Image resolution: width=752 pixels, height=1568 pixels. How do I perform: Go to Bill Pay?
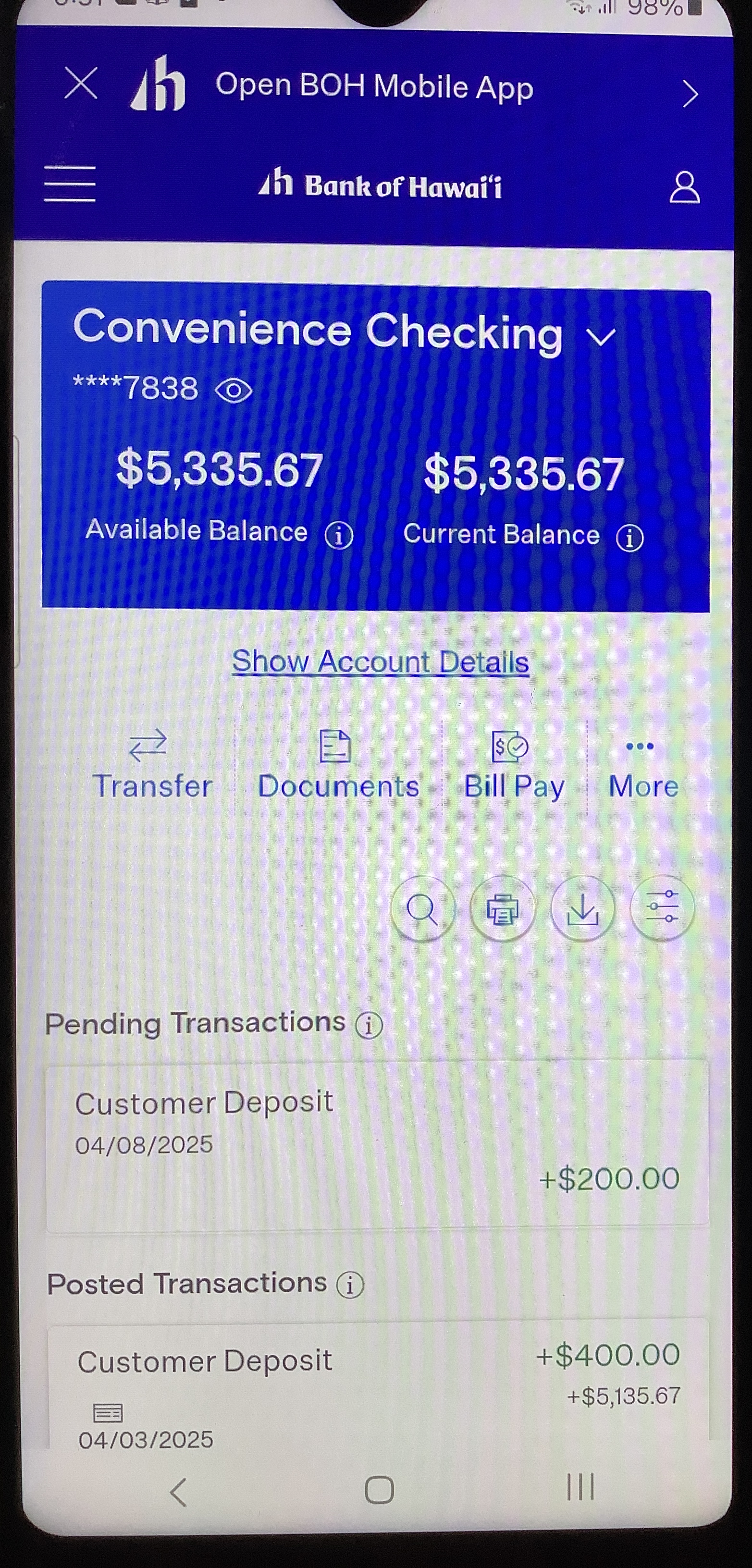tap(513, 765)
